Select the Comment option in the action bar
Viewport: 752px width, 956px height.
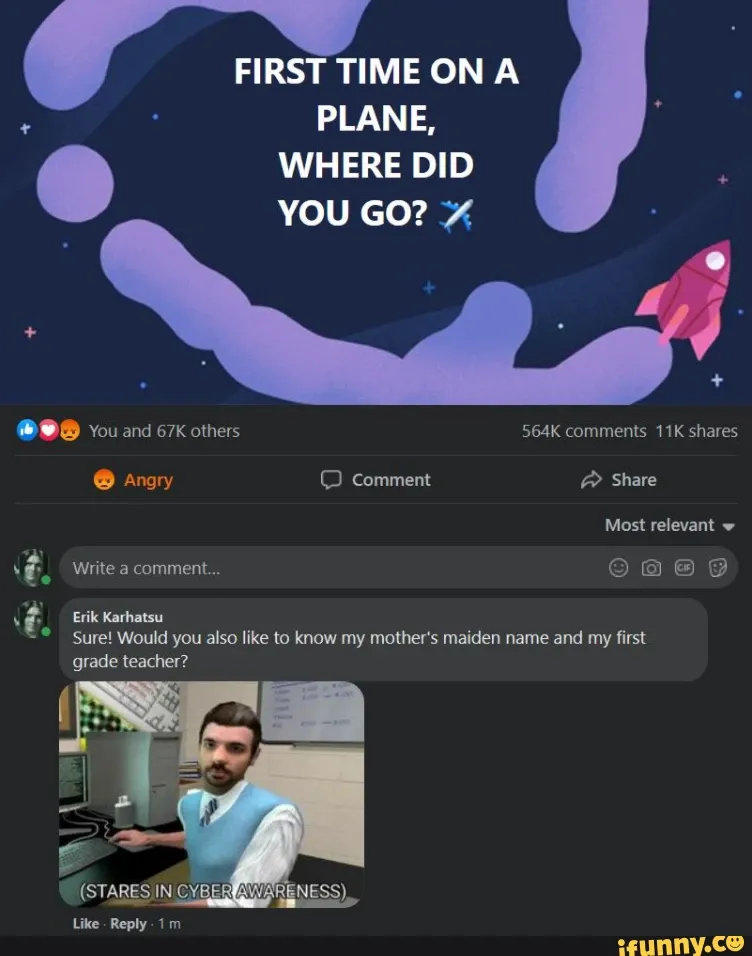tap(376, 480)
